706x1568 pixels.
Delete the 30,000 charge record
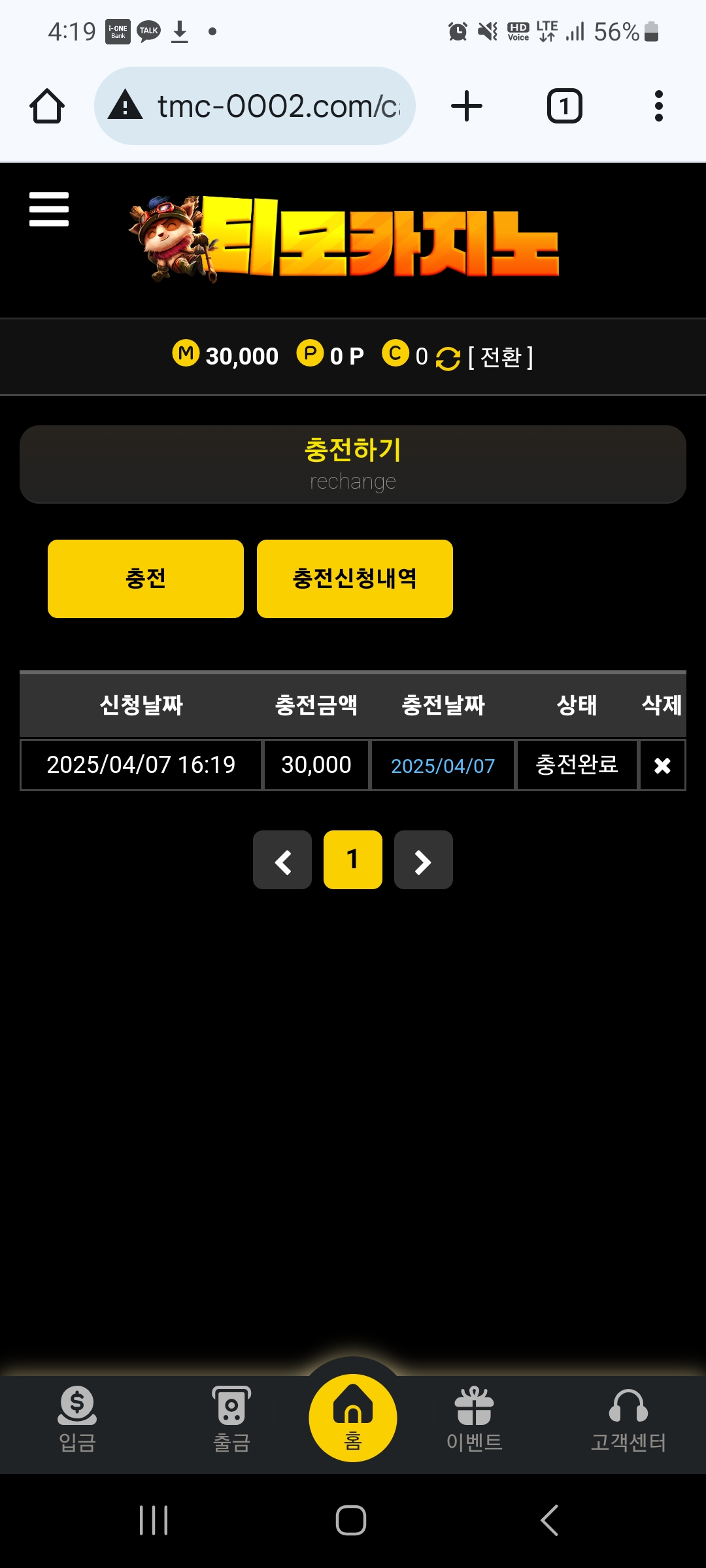point(662,766)
